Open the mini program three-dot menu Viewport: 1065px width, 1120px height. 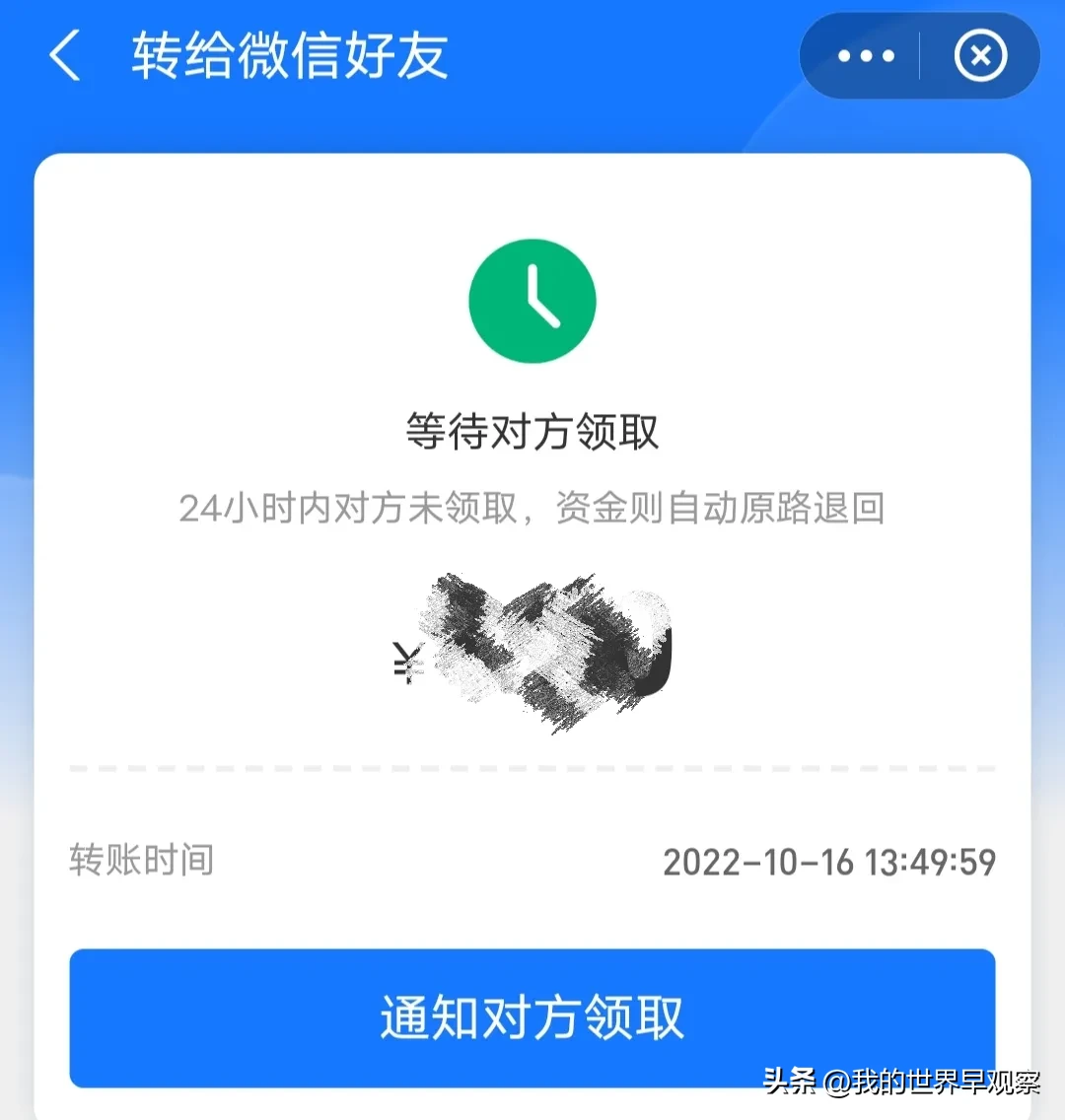[866, 56]
